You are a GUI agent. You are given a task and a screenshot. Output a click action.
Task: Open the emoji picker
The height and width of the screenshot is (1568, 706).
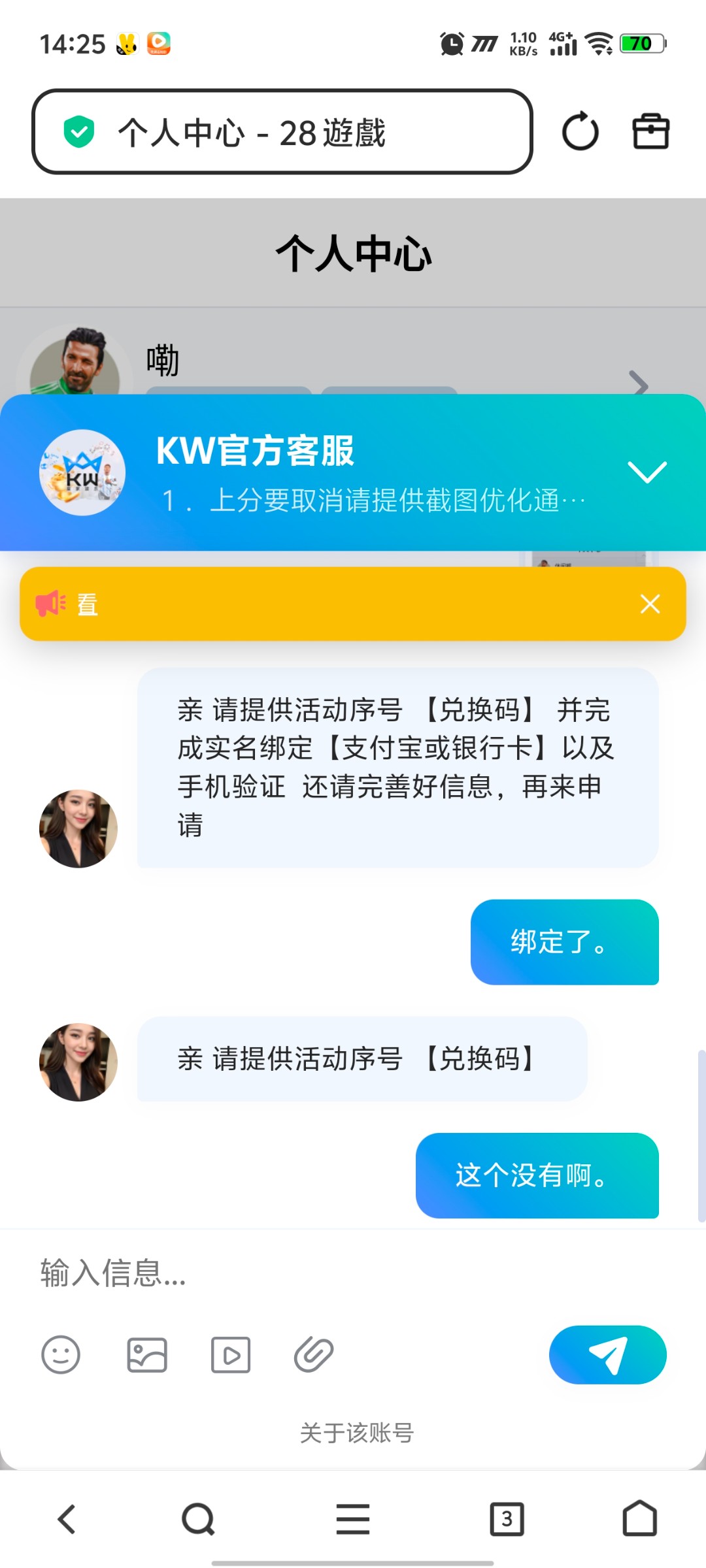pos(61,1354)
